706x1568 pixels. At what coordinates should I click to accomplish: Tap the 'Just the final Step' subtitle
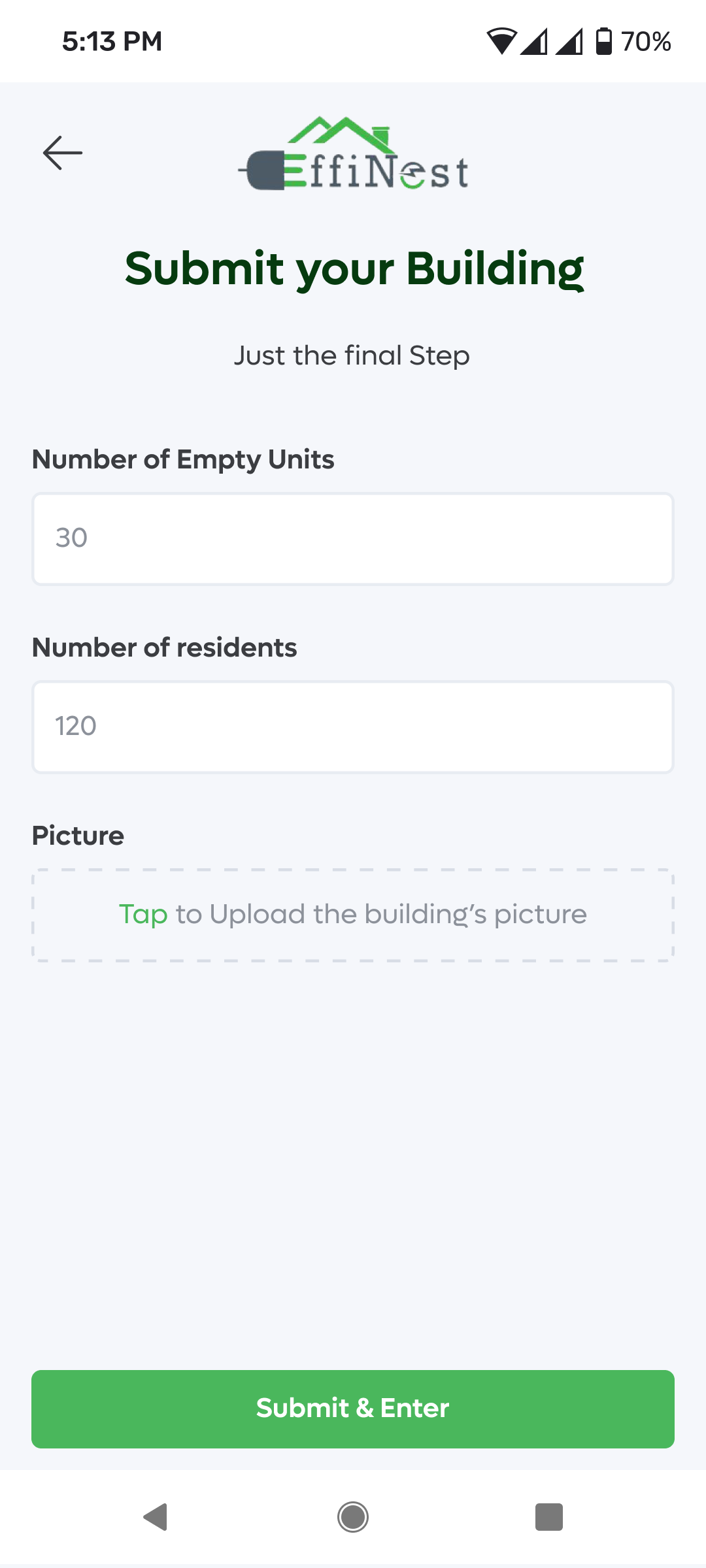[x=353, y=355]
